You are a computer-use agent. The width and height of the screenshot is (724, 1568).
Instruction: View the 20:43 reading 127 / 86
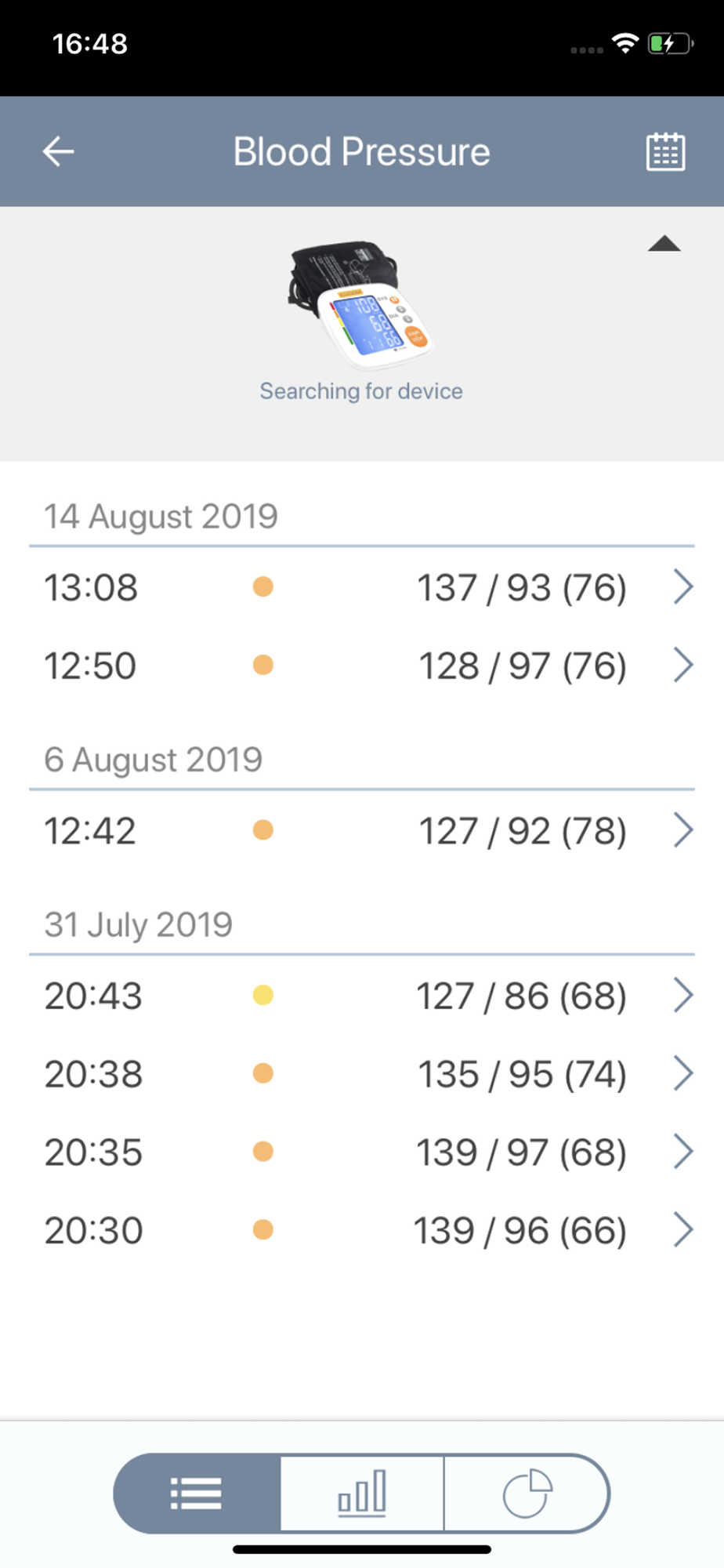[x=362, y=996]
